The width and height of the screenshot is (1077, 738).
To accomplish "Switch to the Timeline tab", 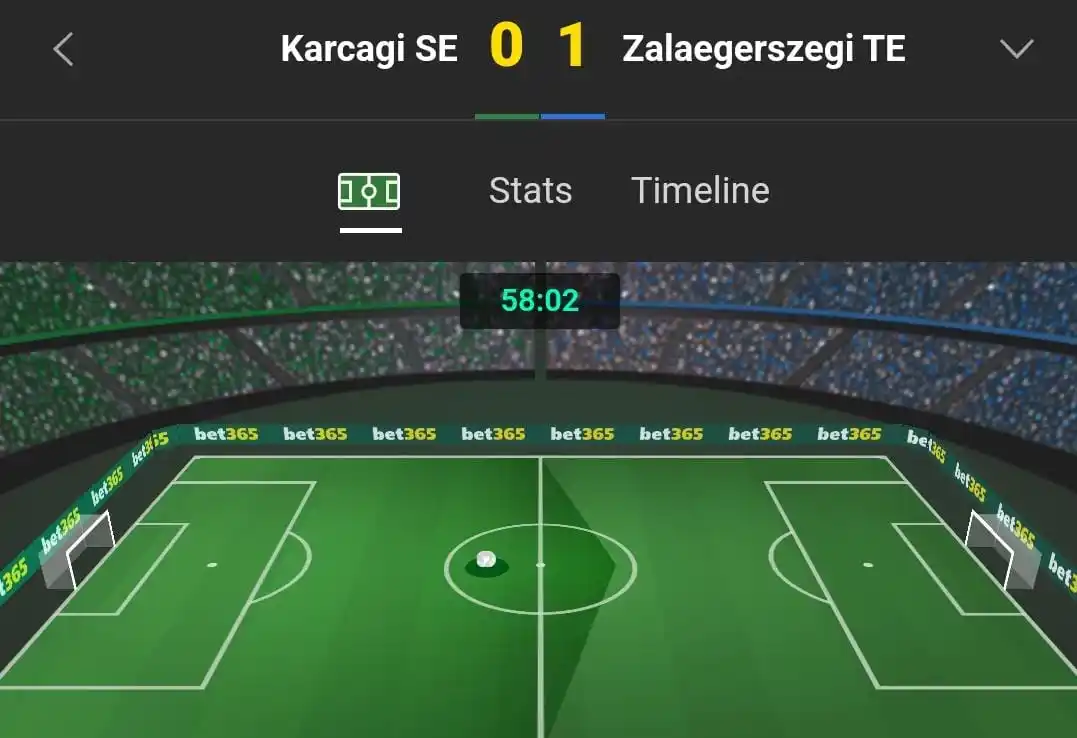I will (700, 190).
